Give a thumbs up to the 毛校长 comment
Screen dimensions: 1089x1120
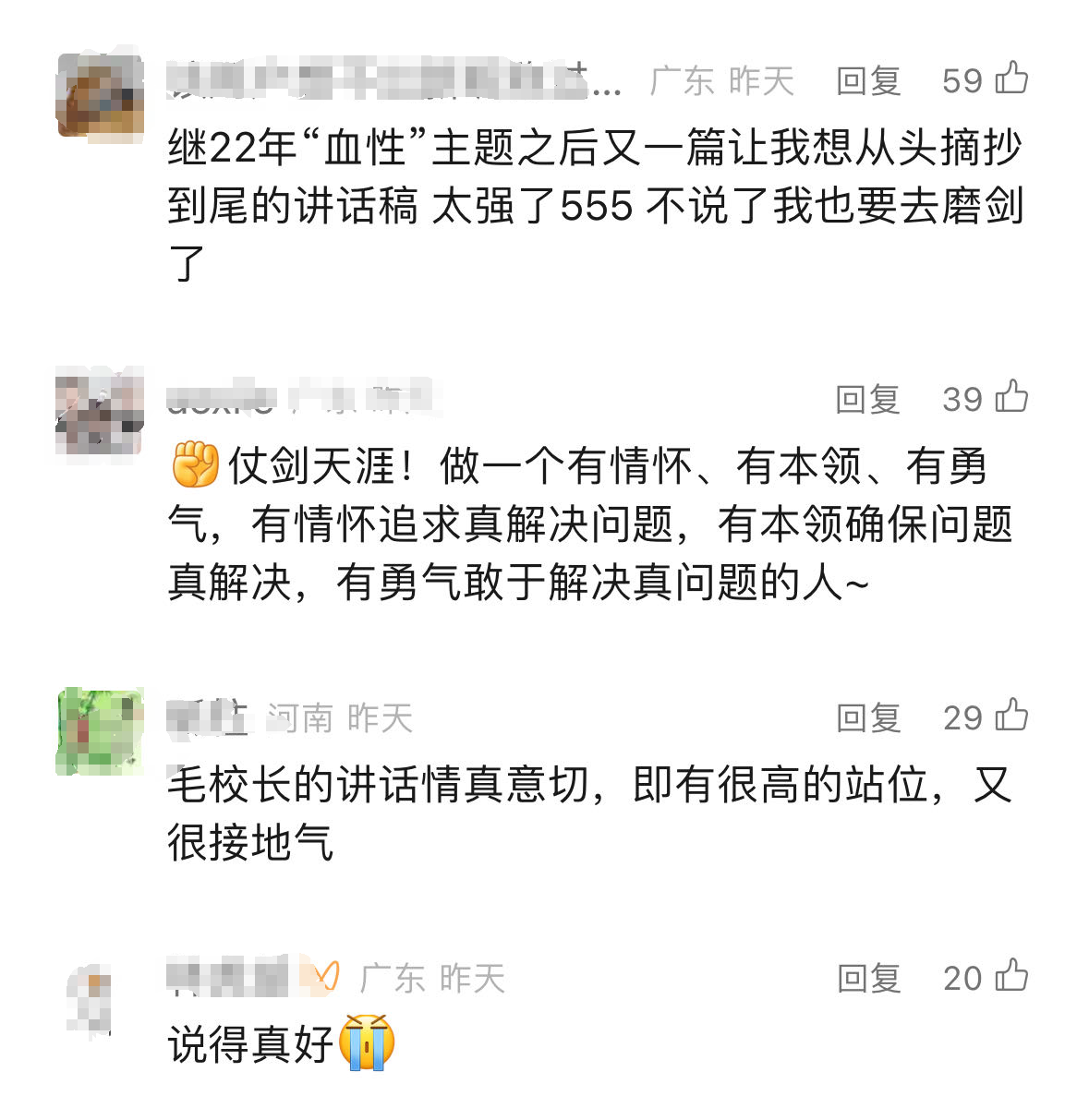[x=1011, y=716]
